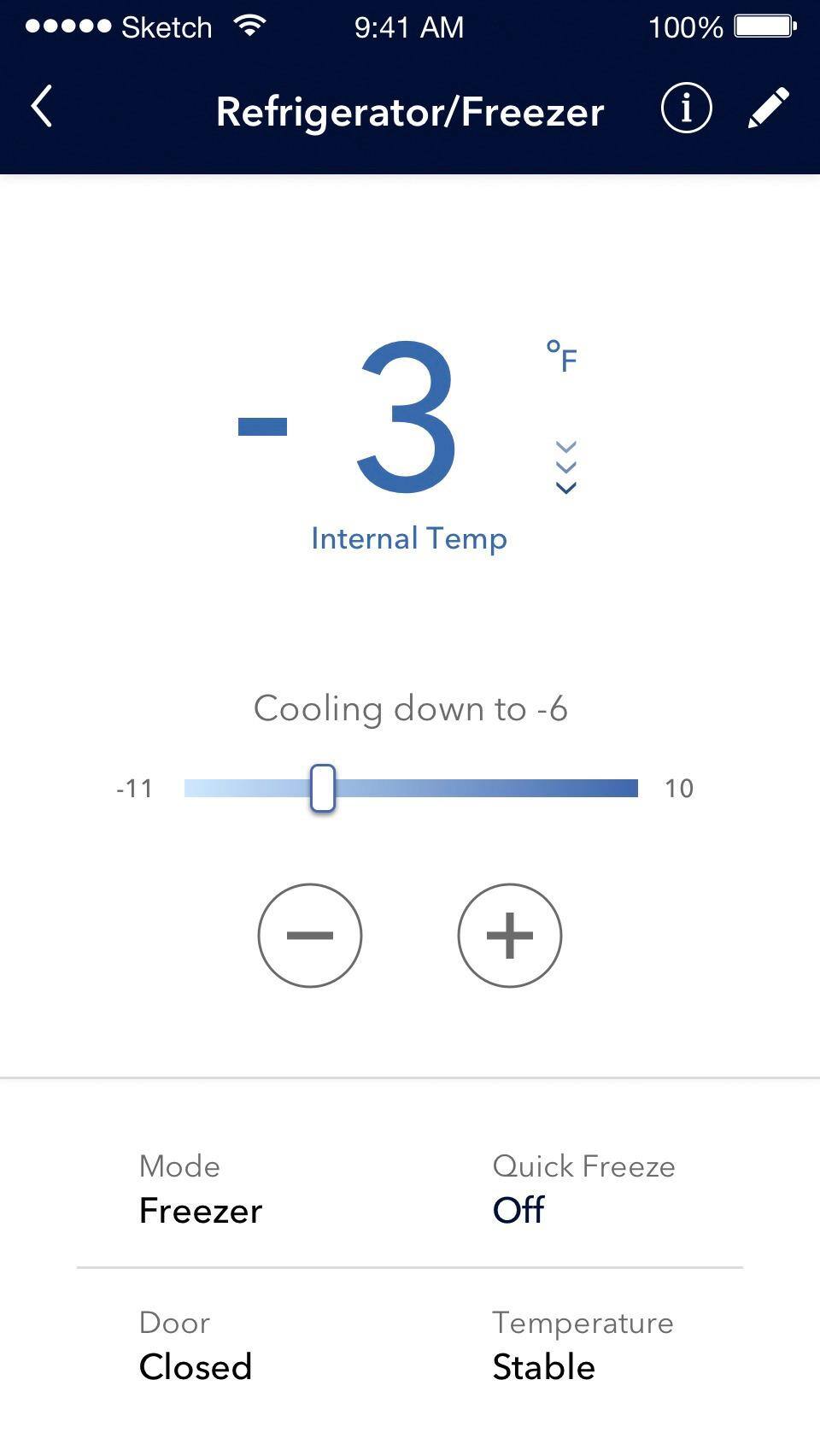This screenshot has width=820, height=1456.
Task: Edit with the pencil icon
Action: pyautogui.click(x=768, y=109)
